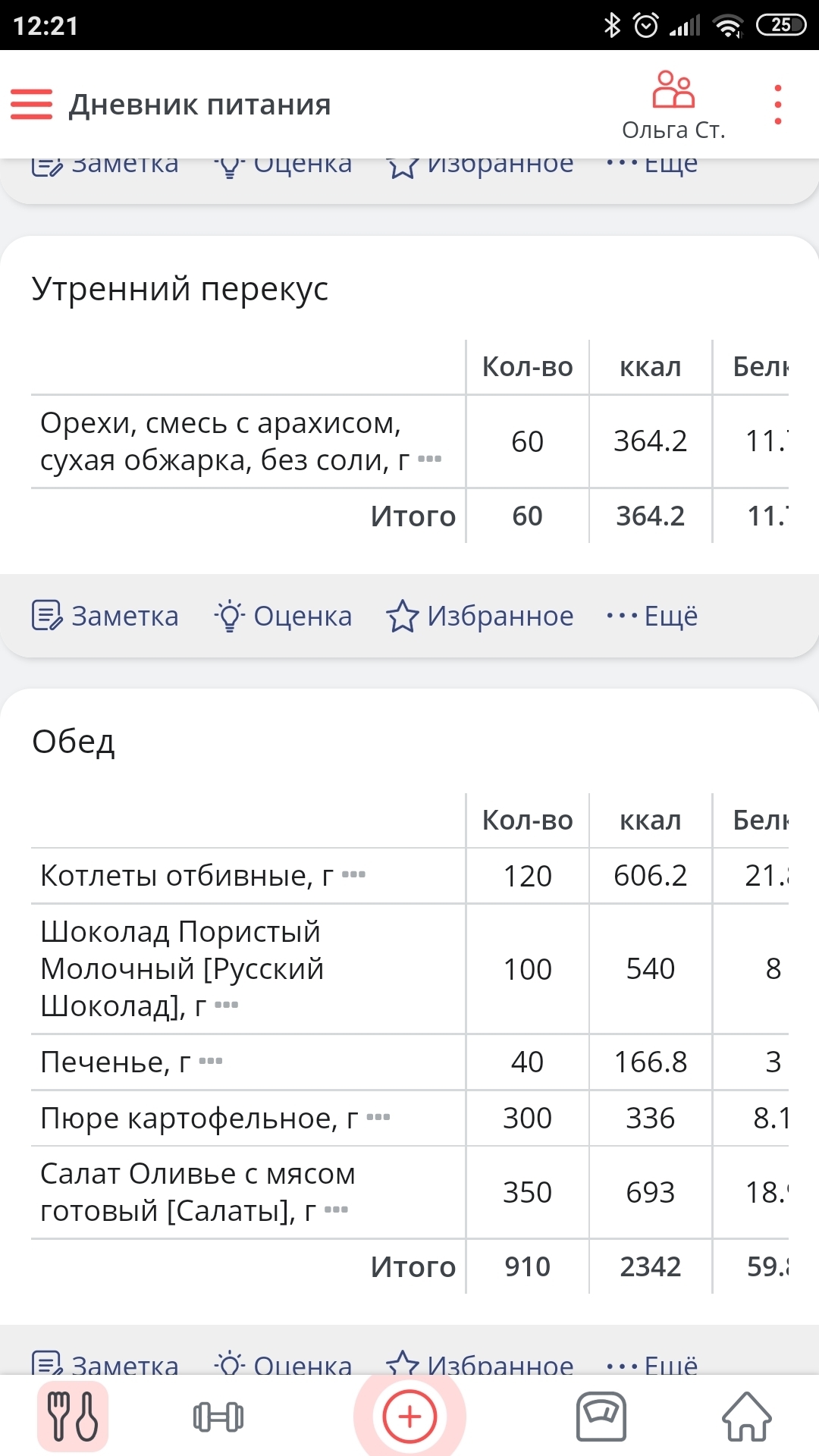The height and width of the screenshot is (1456, 819).
Task: Go to the home tab
Action: pyautogui.click(x=747, y=1416)
